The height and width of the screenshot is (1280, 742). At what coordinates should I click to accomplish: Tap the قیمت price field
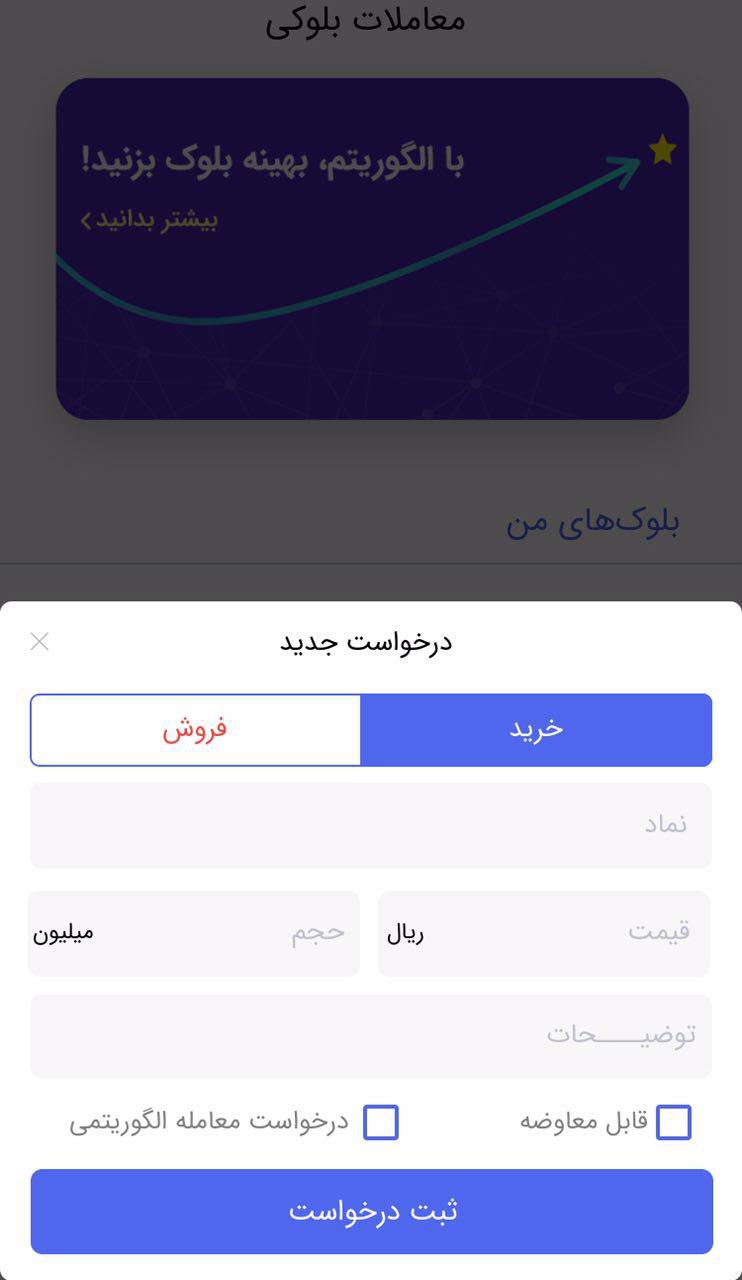544,933
